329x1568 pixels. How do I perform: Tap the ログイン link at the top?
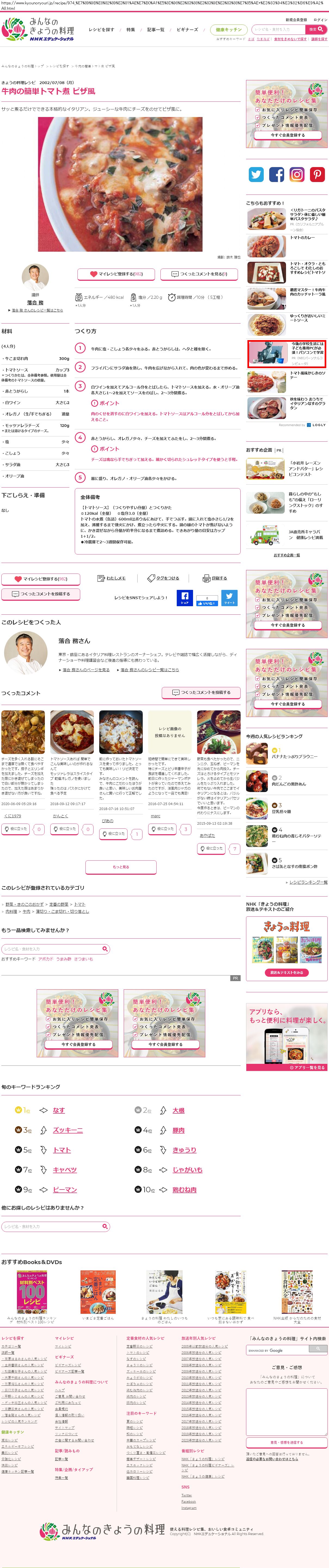[320, 20]
